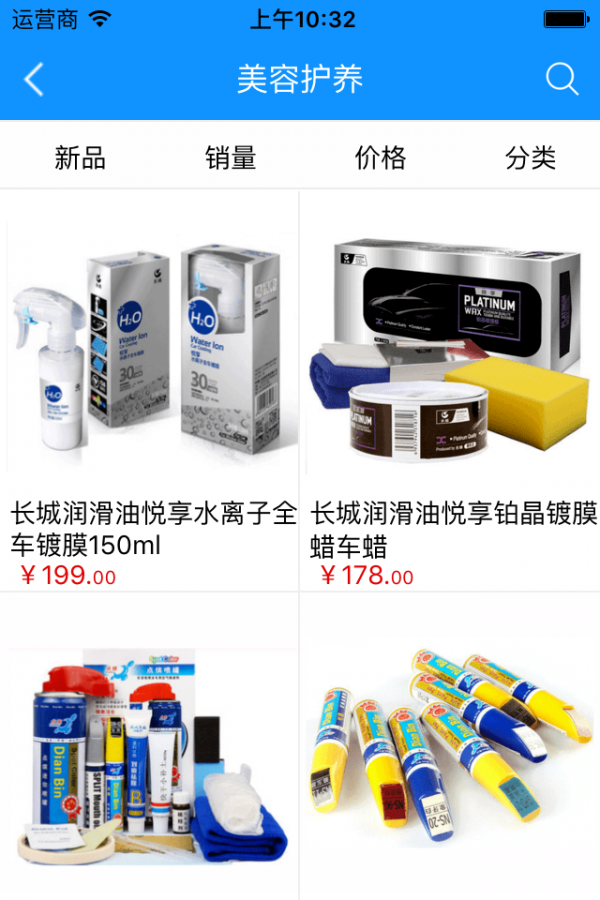
Task: Go back using the arrow icon
Action: click(34, 79)
